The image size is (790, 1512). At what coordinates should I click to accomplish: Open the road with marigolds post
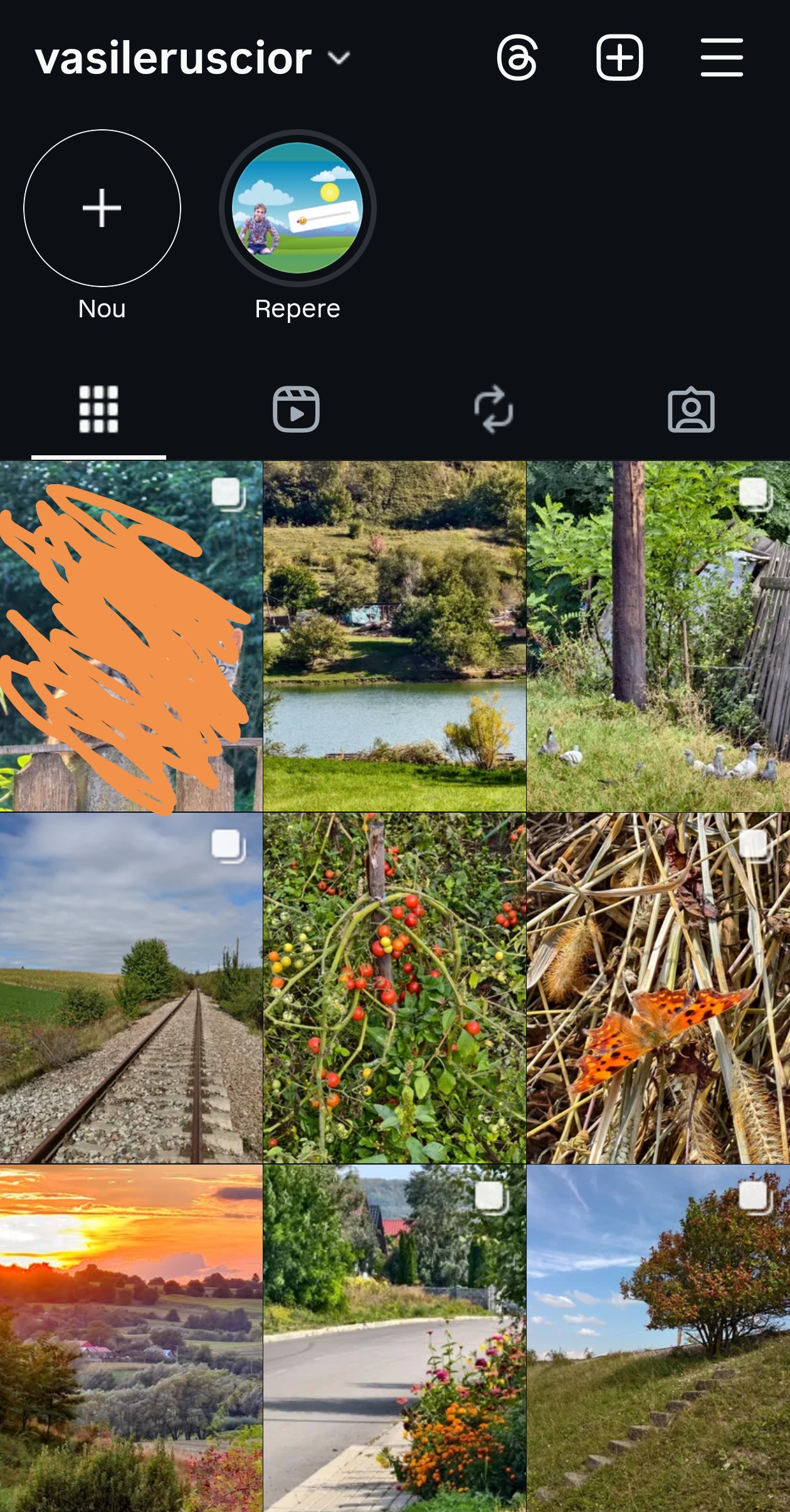[x=394, y=1338]
